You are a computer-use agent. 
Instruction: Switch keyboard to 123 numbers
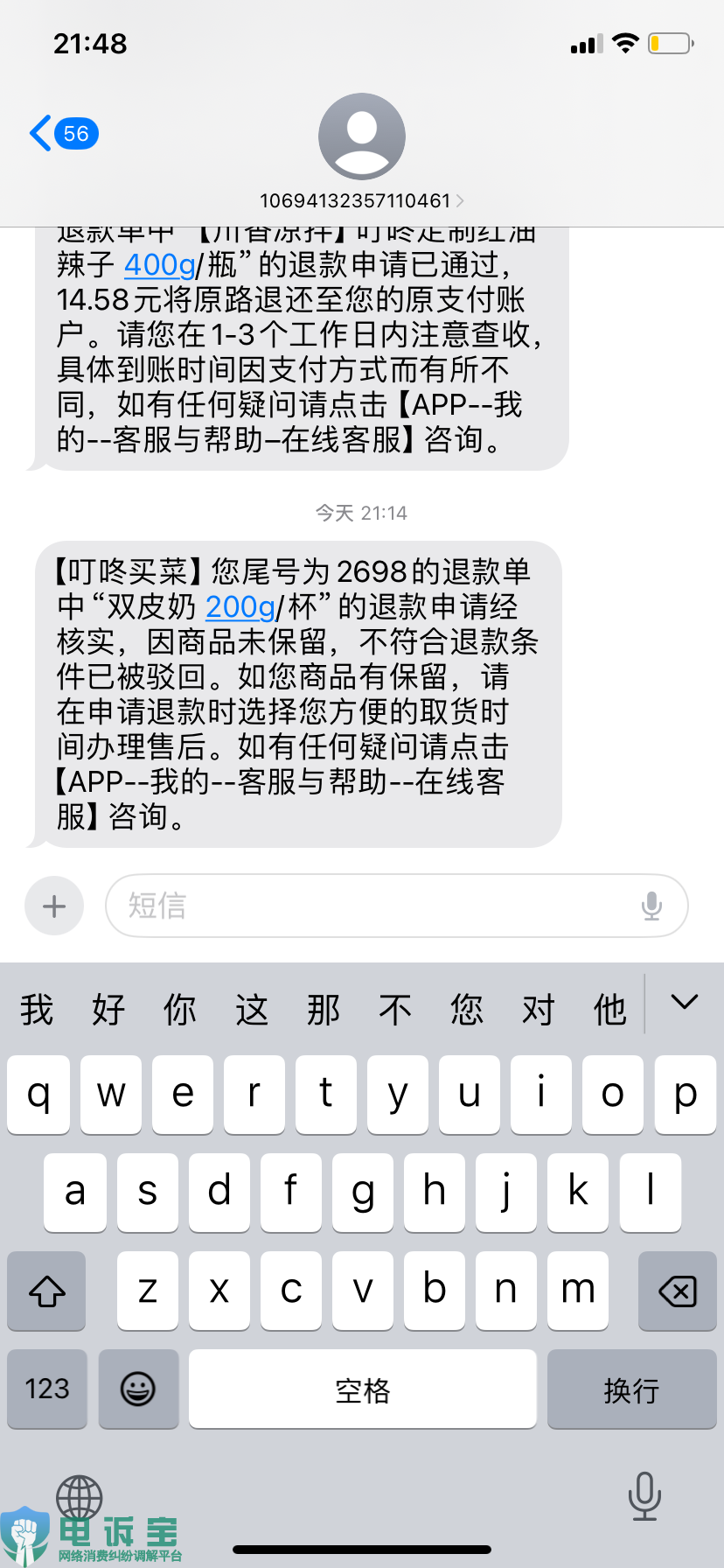pyautogui.click(x=47, y=1389)
